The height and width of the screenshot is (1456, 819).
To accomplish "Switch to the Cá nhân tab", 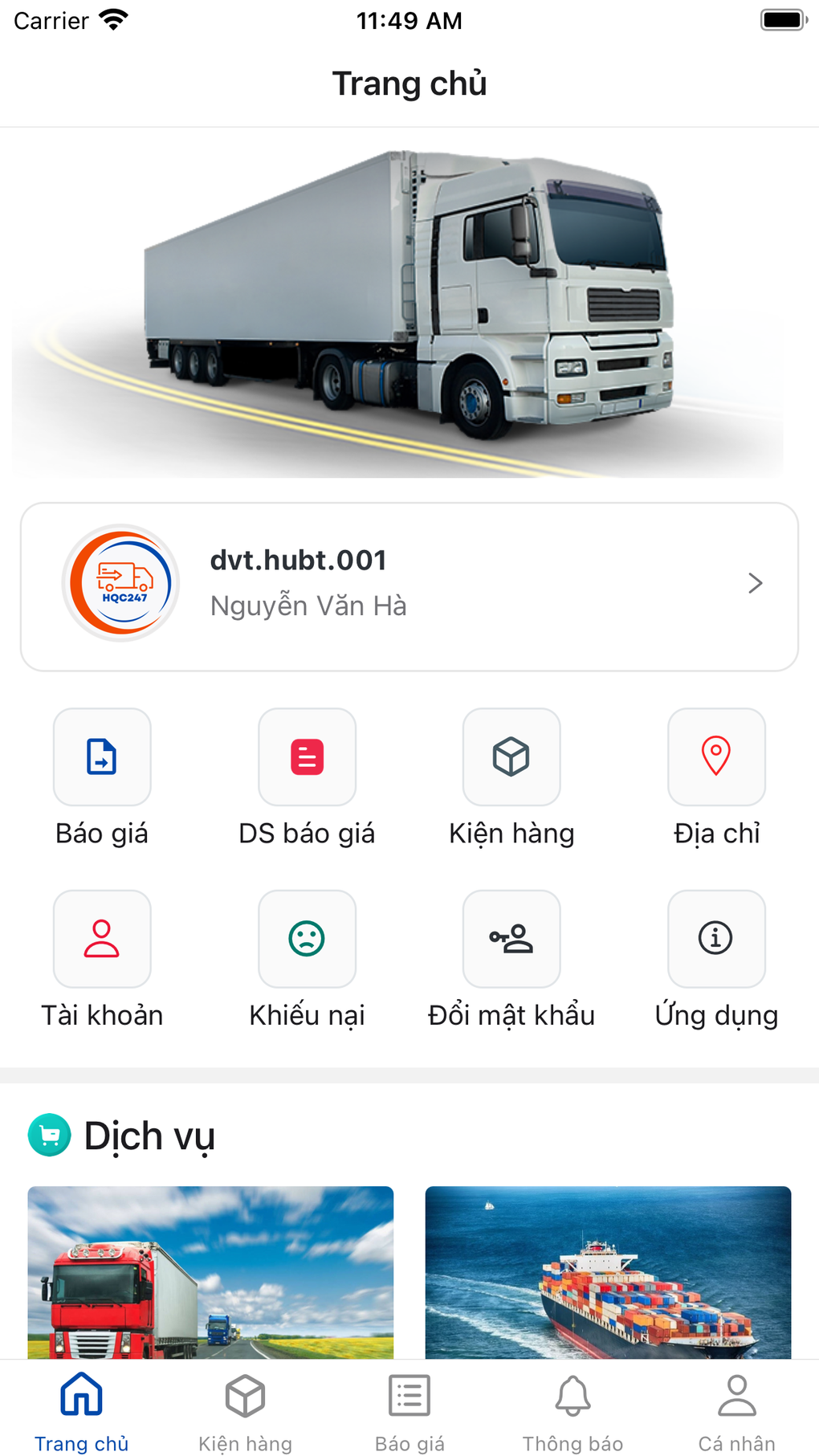I will point(737,1411).
